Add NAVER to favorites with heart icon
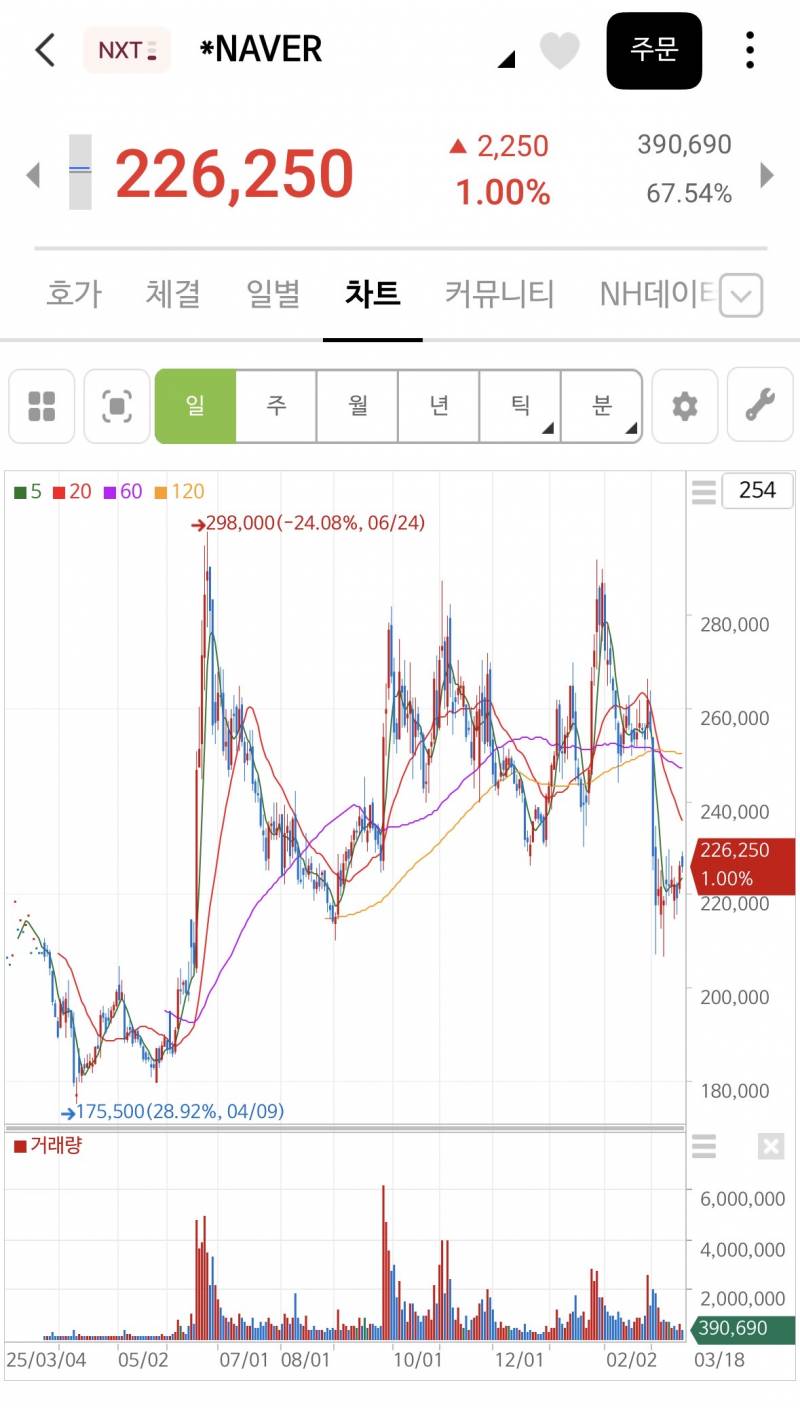 click(559, 50)
